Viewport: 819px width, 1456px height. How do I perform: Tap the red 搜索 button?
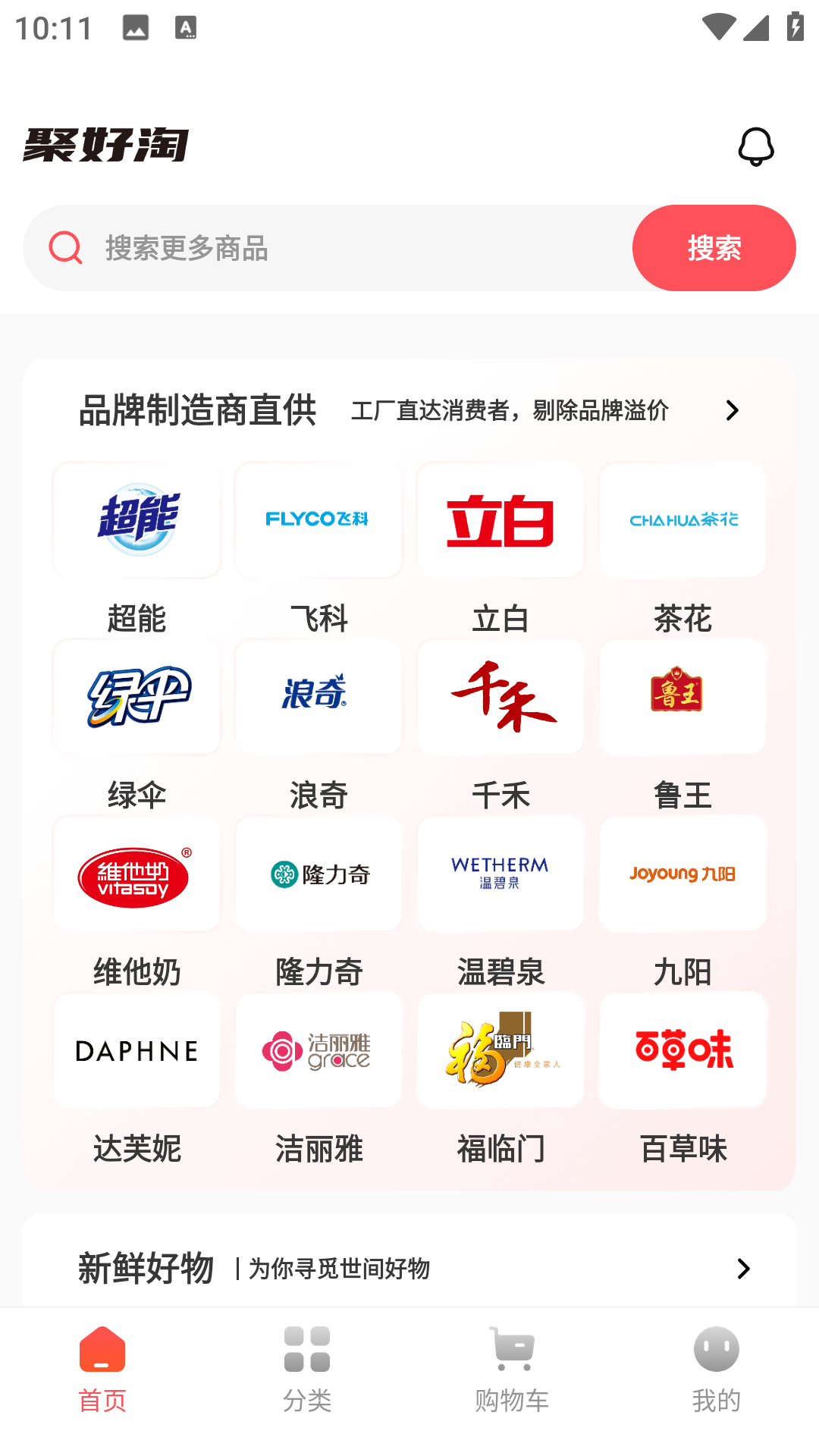coord(714,248)
